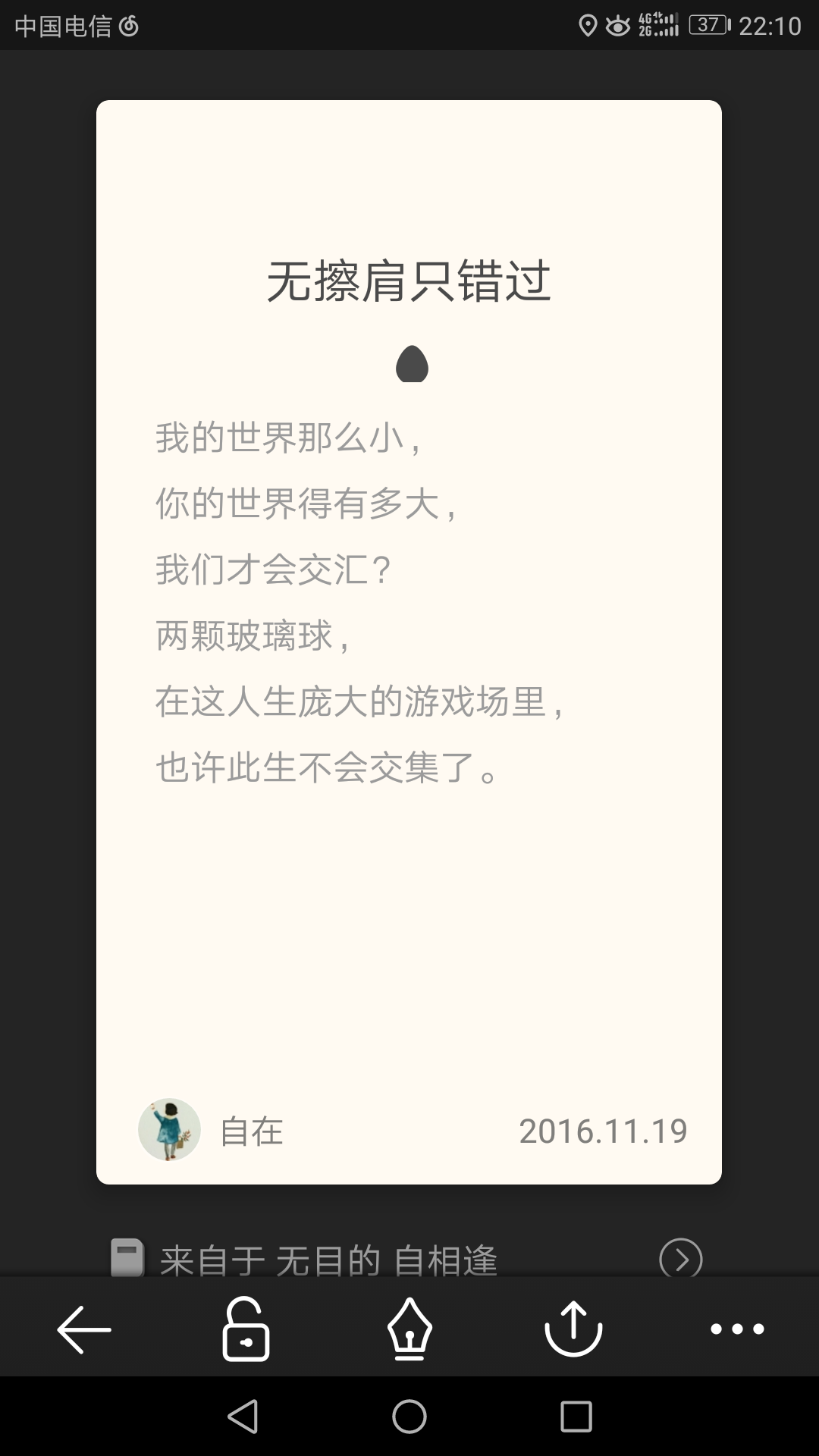Expand the 无目的 自相逢 collection via circle chevron
Screen dimensions: 819x1456
point(683,1257)
